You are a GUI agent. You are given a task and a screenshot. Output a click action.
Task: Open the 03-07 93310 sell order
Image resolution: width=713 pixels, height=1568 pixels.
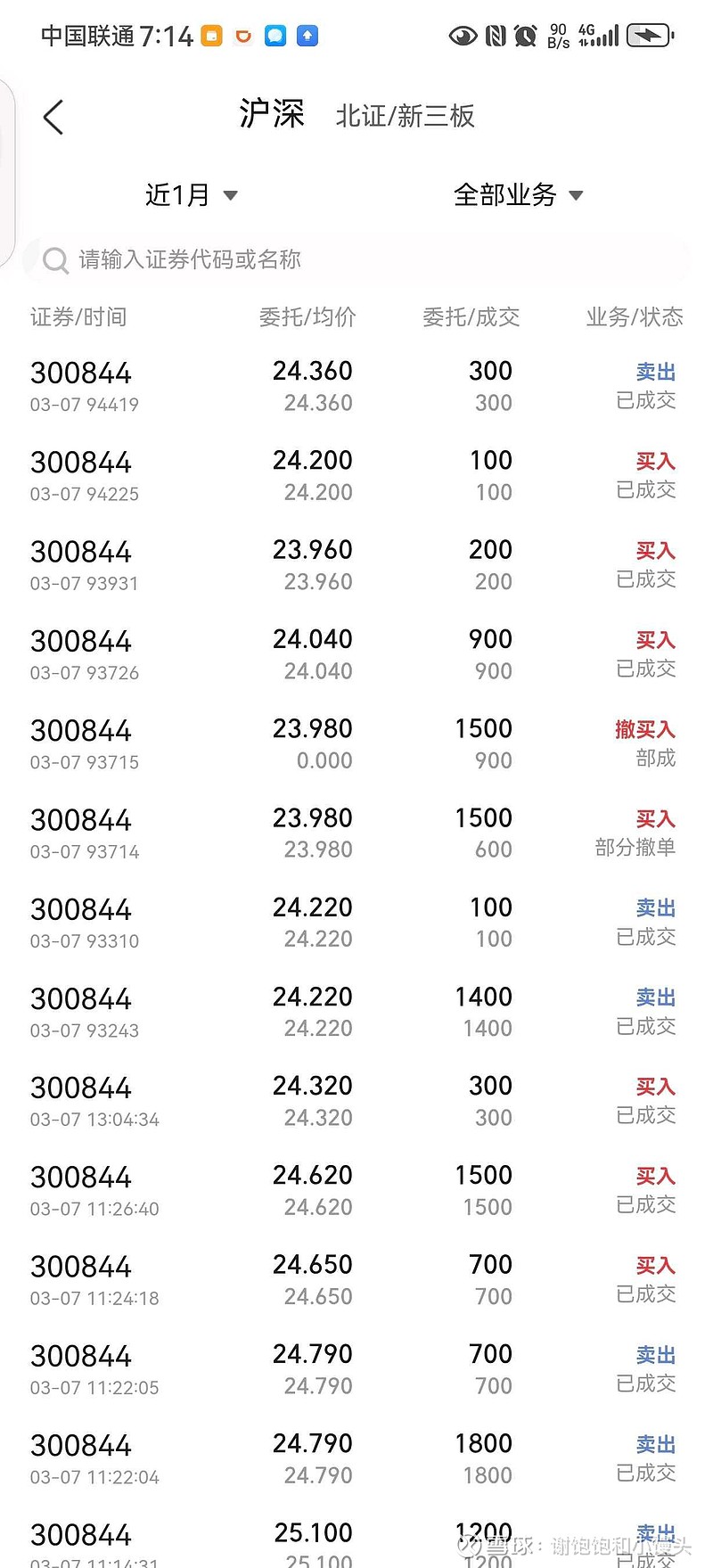356,923
